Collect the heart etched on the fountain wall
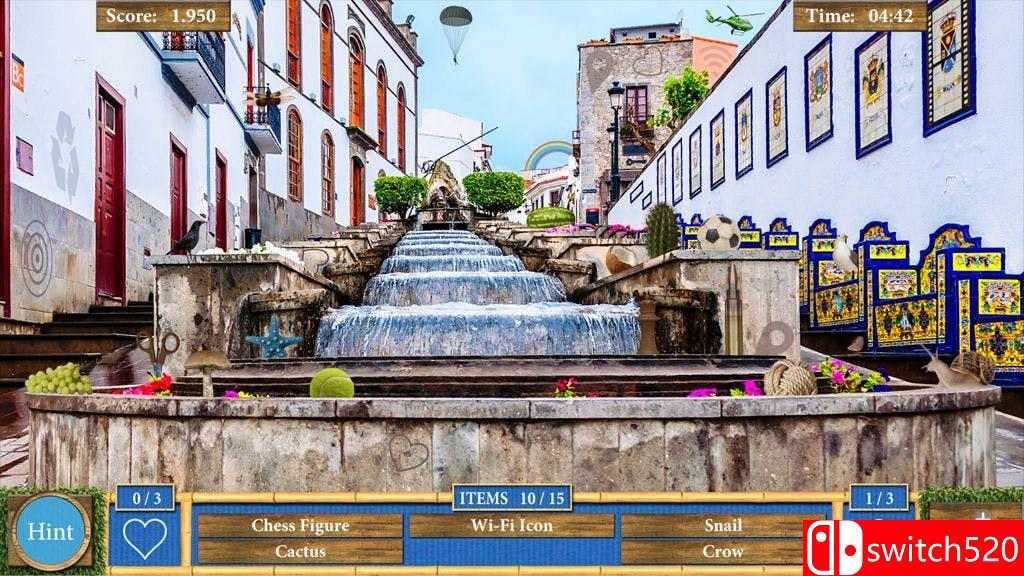The height and width of the screenshot is (576, 1024). 407,452
